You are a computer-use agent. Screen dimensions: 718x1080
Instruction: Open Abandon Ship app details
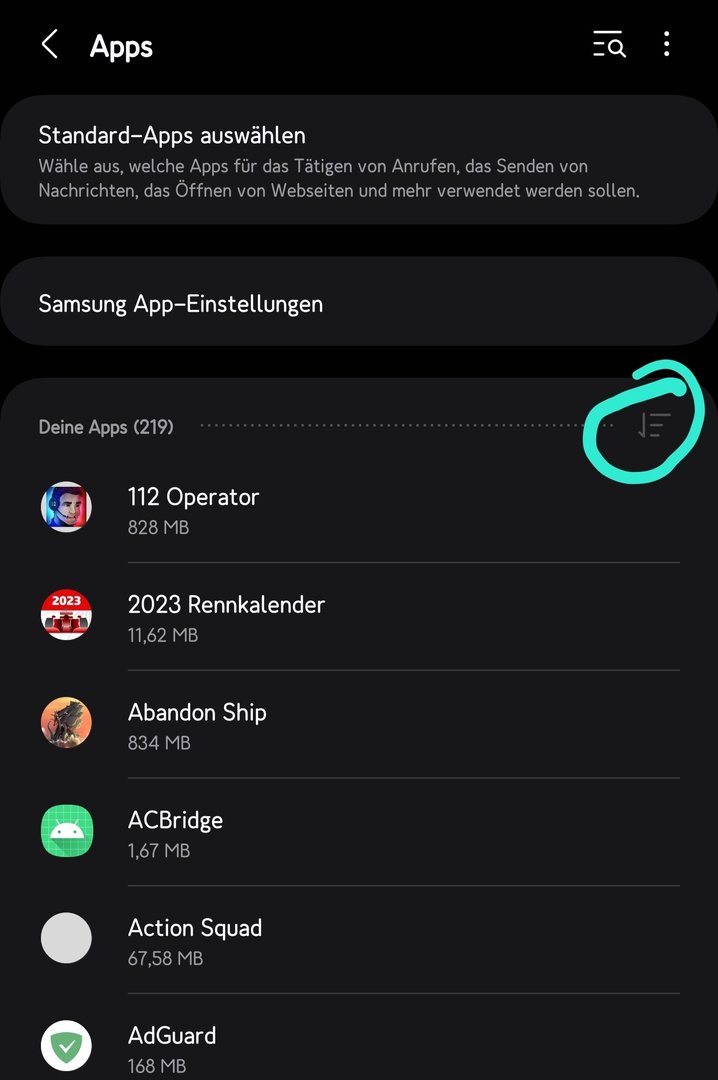[358, 724]
